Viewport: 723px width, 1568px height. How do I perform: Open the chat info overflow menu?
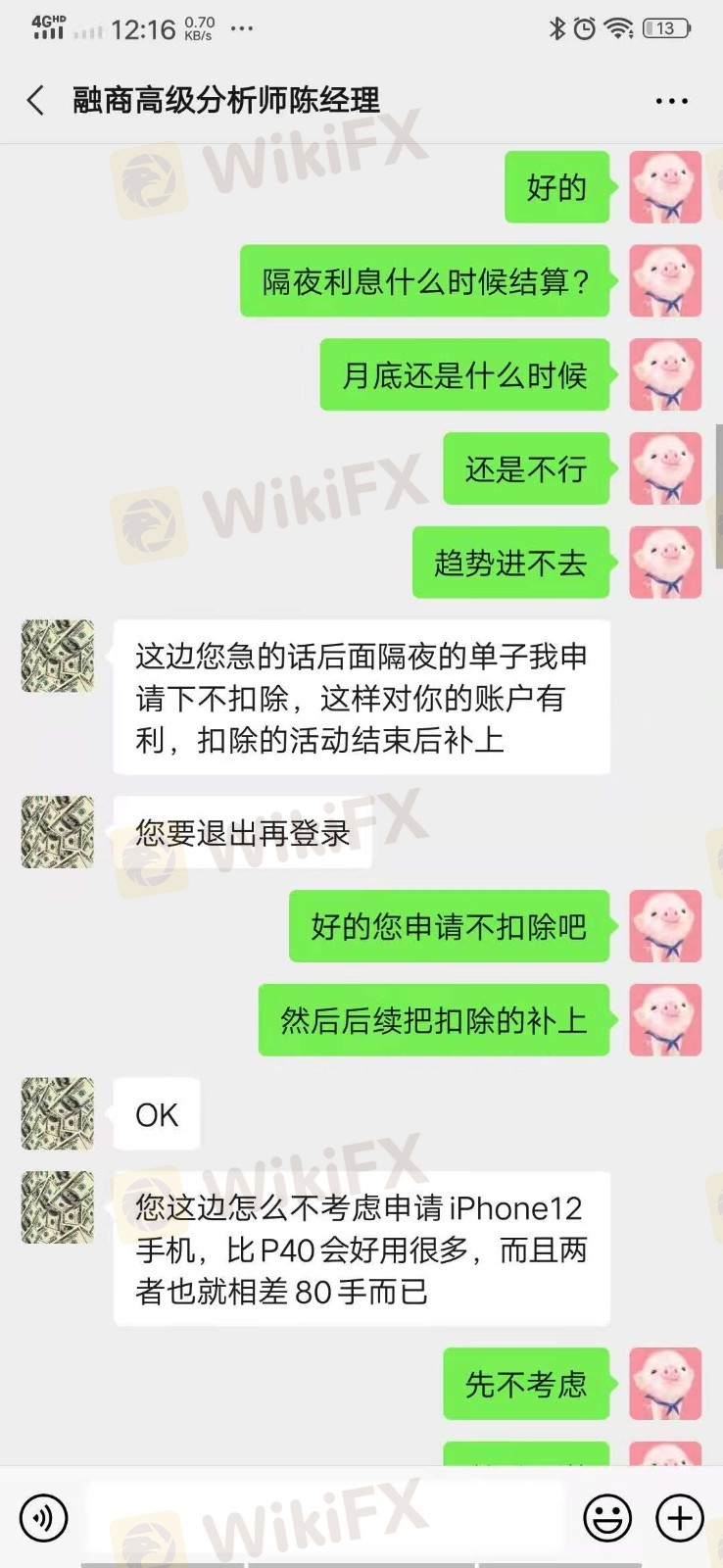(671, 101)
